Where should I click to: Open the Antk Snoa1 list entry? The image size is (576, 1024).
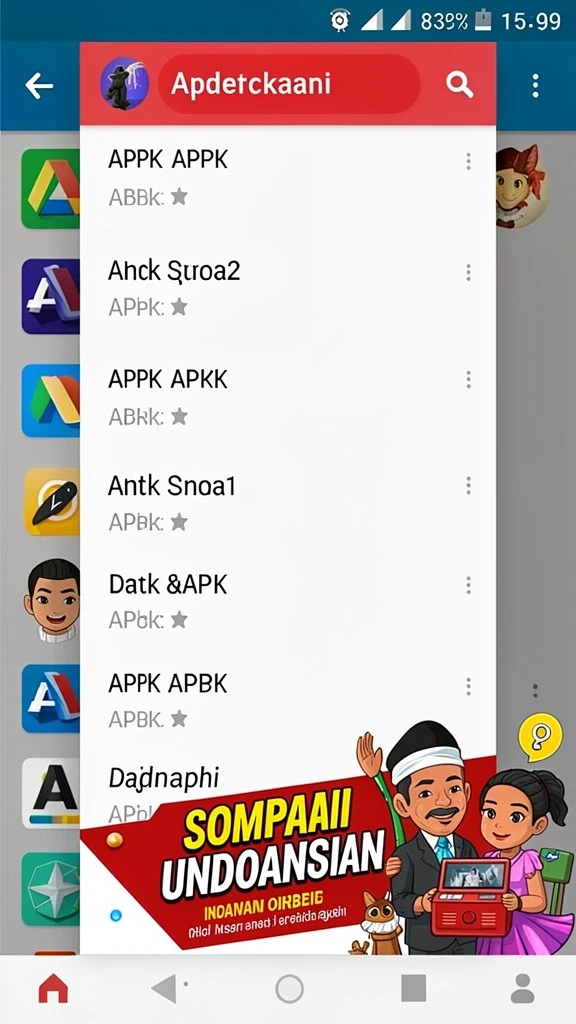[x=287, y=502]
